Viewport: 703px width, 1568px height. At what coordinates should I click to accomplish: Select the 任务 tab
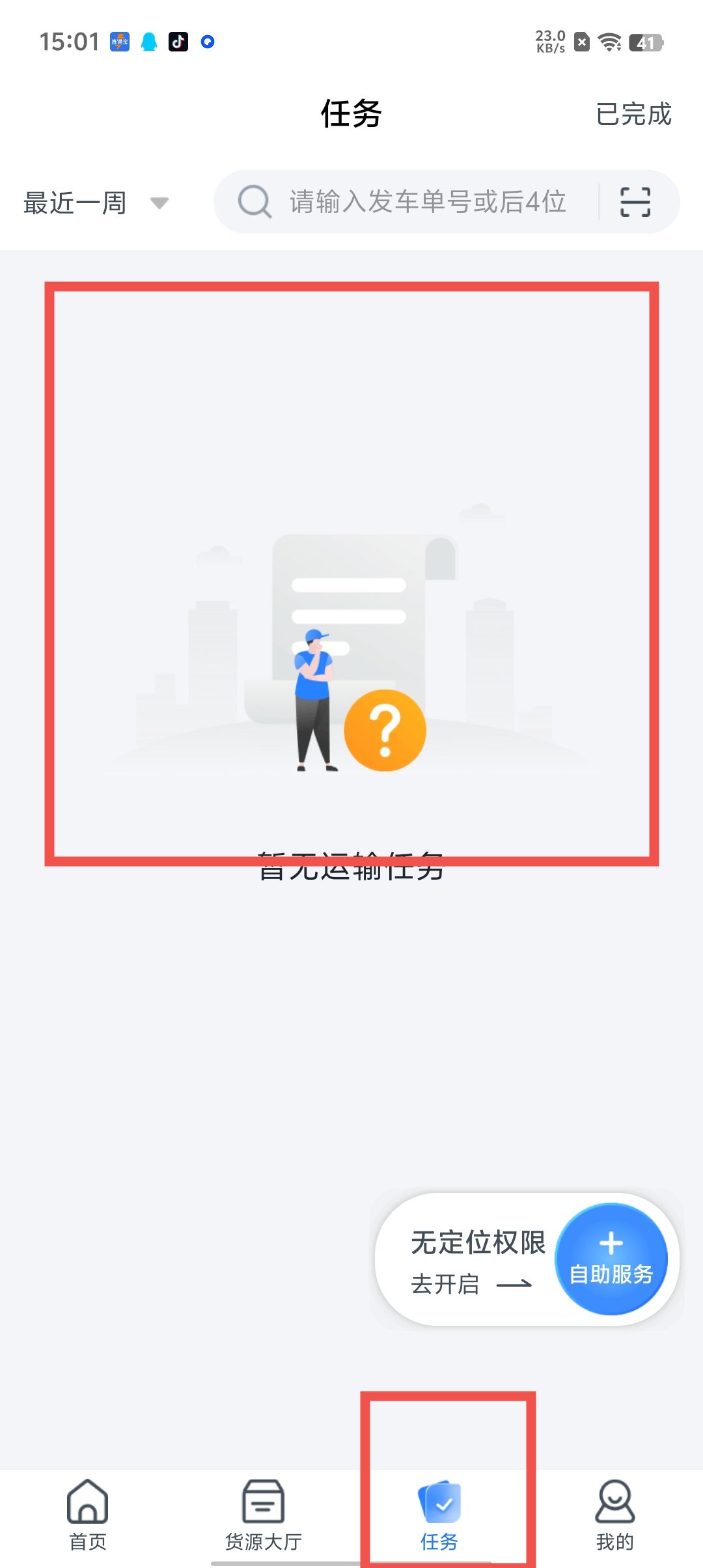[x=439, y=1515]
